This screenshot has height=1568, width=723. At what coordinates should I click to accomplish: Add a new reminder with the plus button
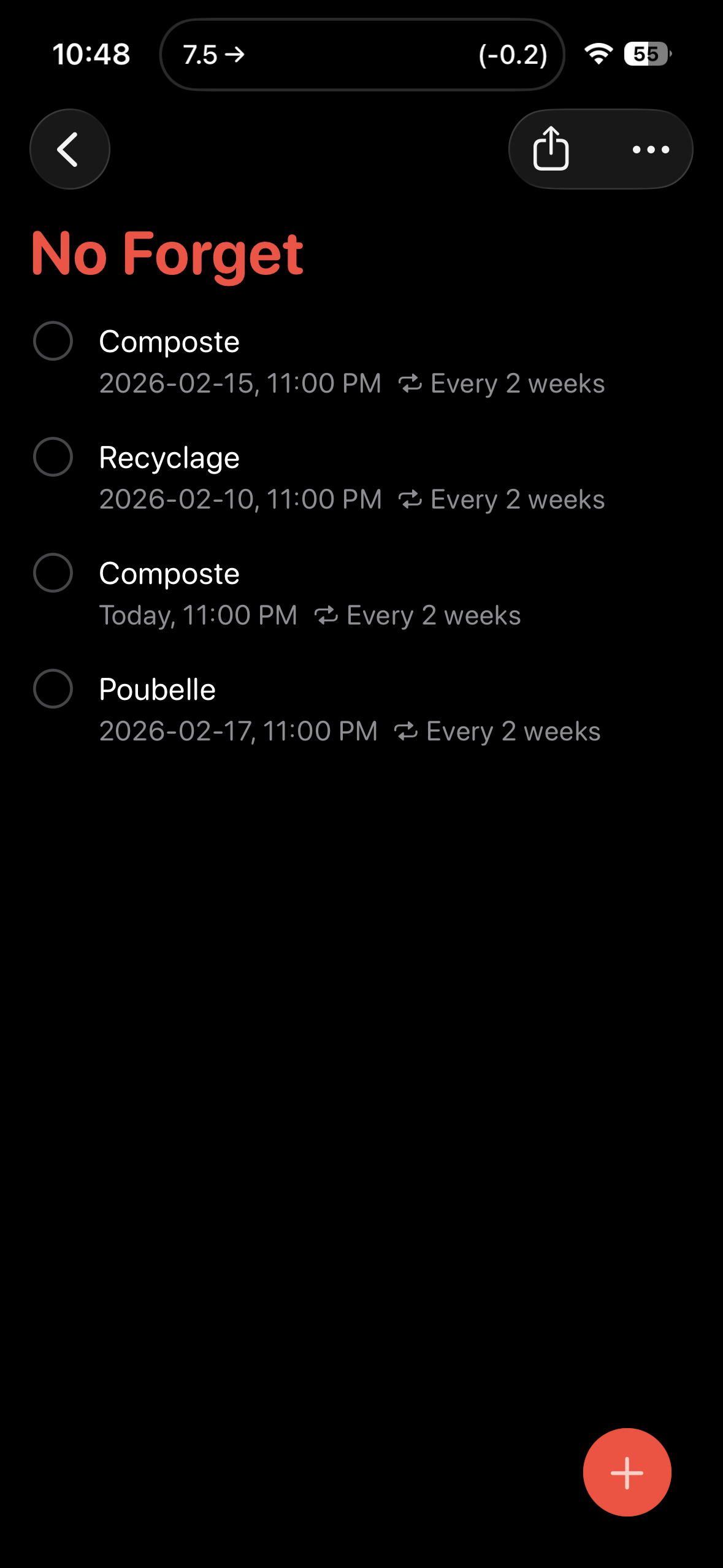627,1472
